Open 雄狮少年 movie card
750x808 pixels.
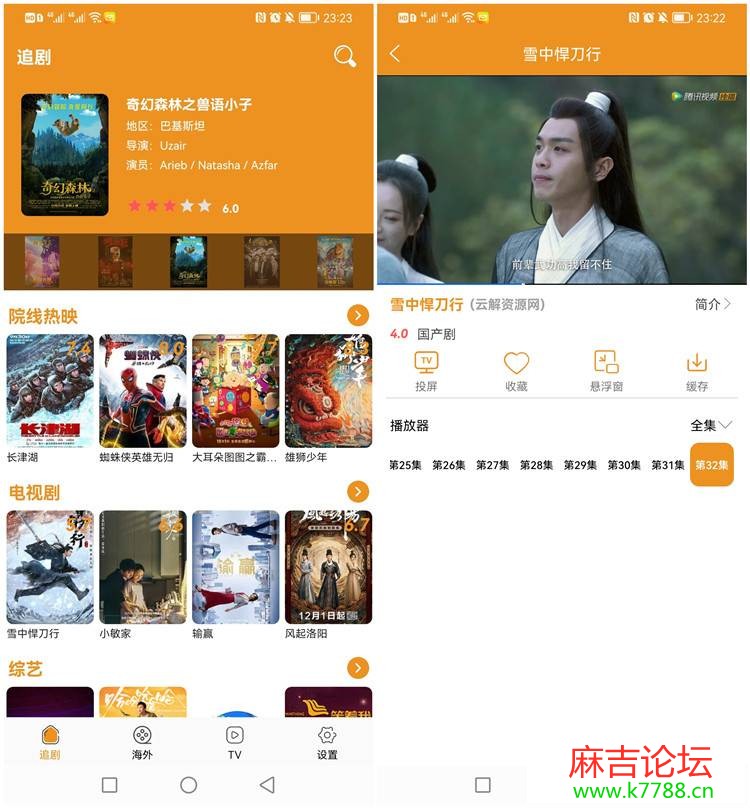tap(328, 391)
